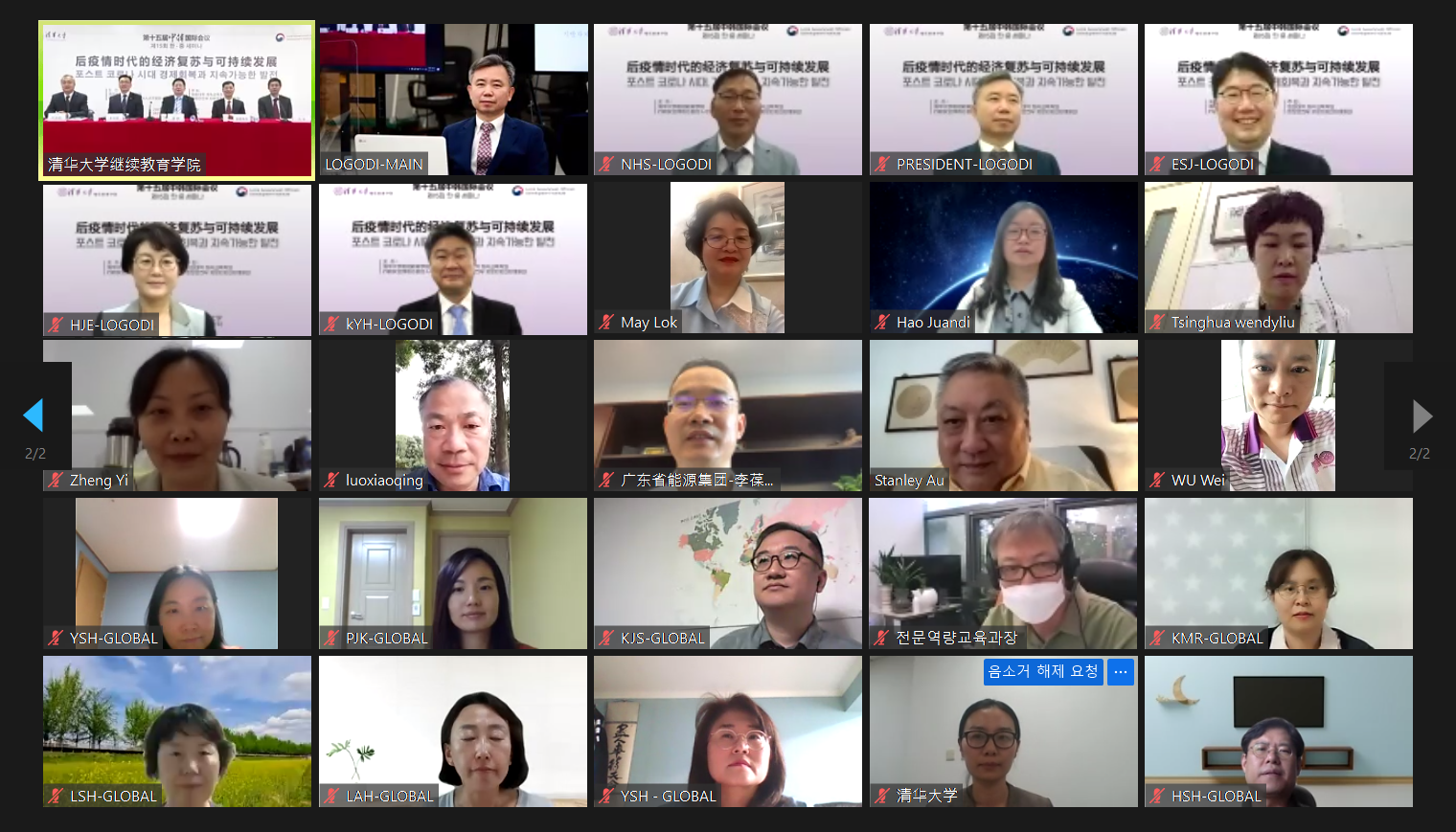The image size is (1456, 832).
Task: Select the NHS-LOGODI participant tile
Action: 727,100
